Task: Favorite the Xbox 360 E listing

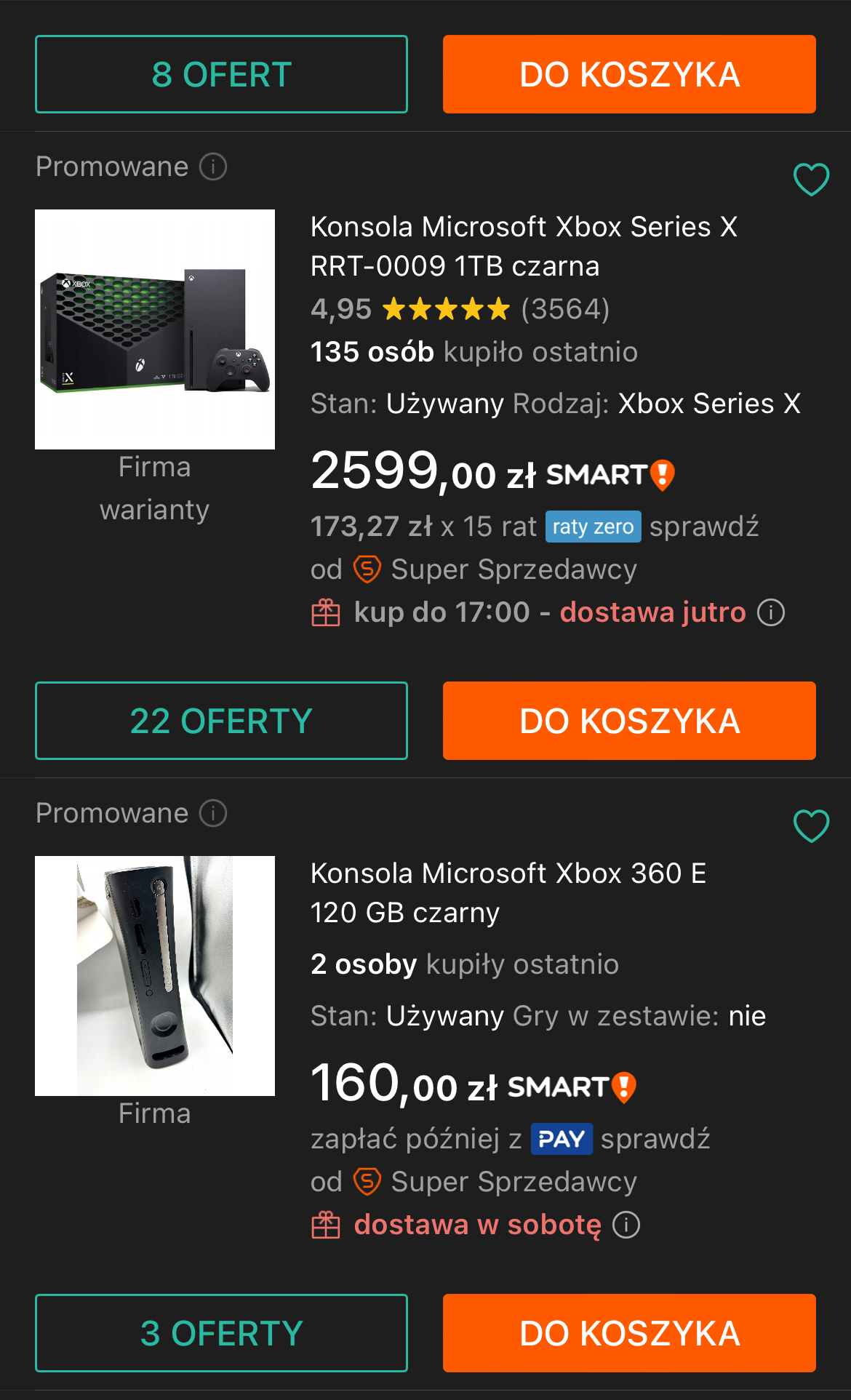Action: 811,825
